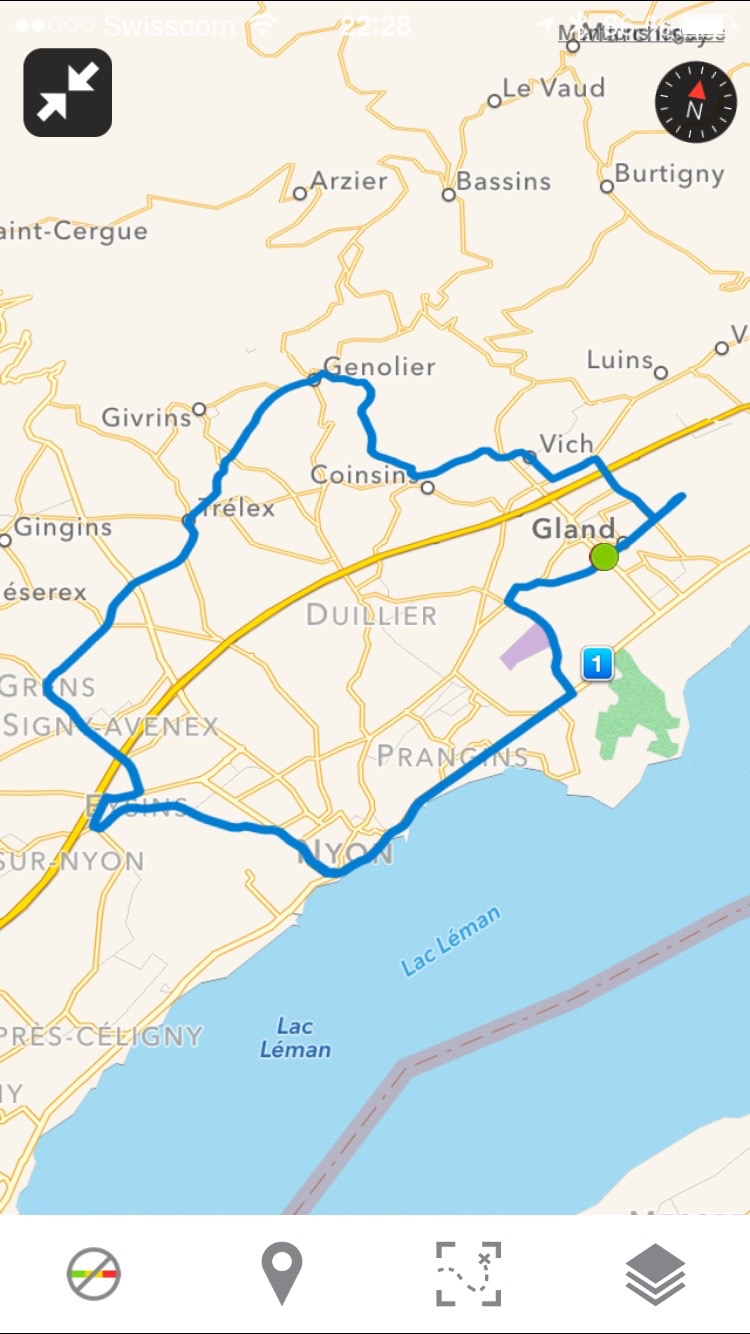
Task: Toggle the colored track speed overlay
Action: click(x=94, y=1274)
